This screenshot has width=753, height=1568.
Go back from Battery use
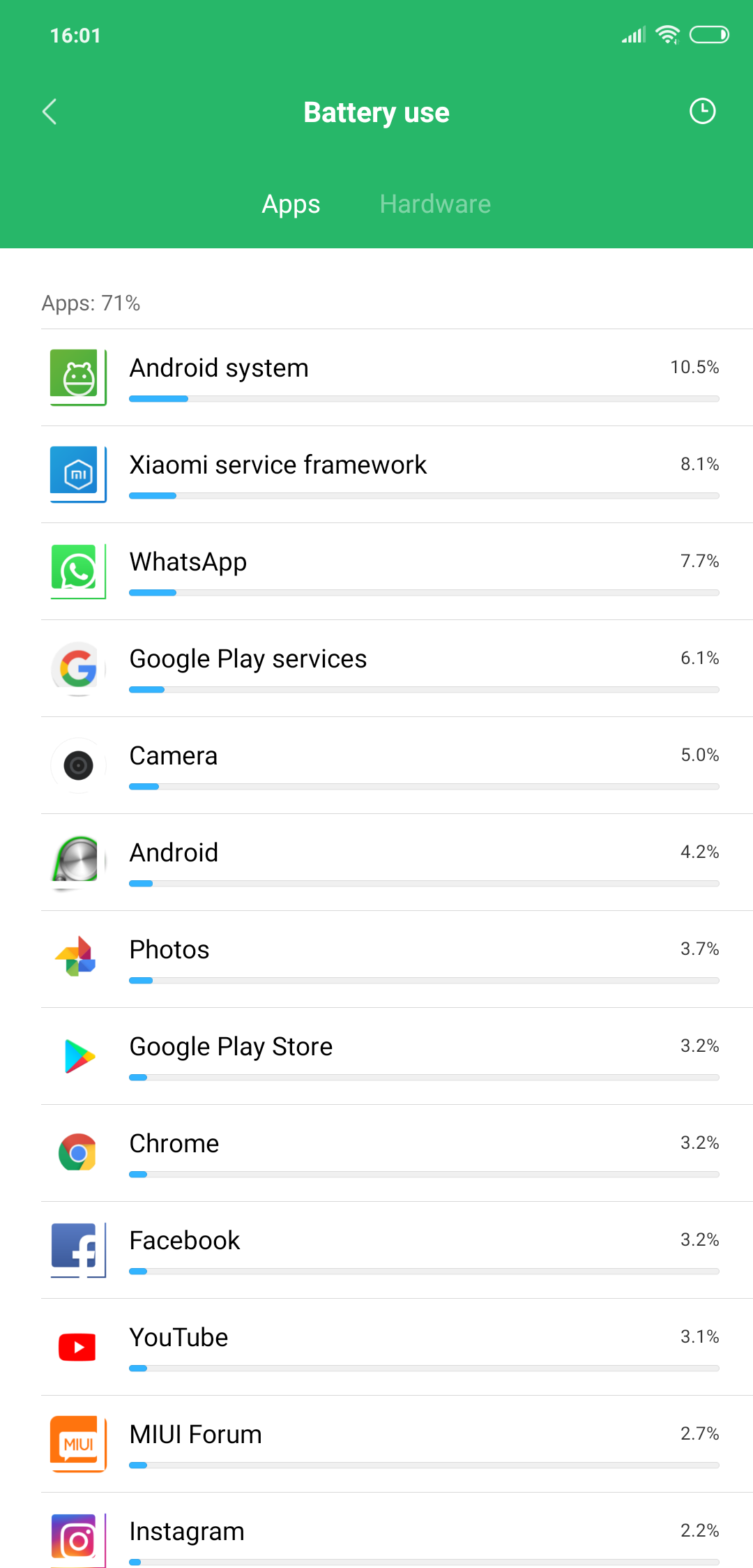50,112
